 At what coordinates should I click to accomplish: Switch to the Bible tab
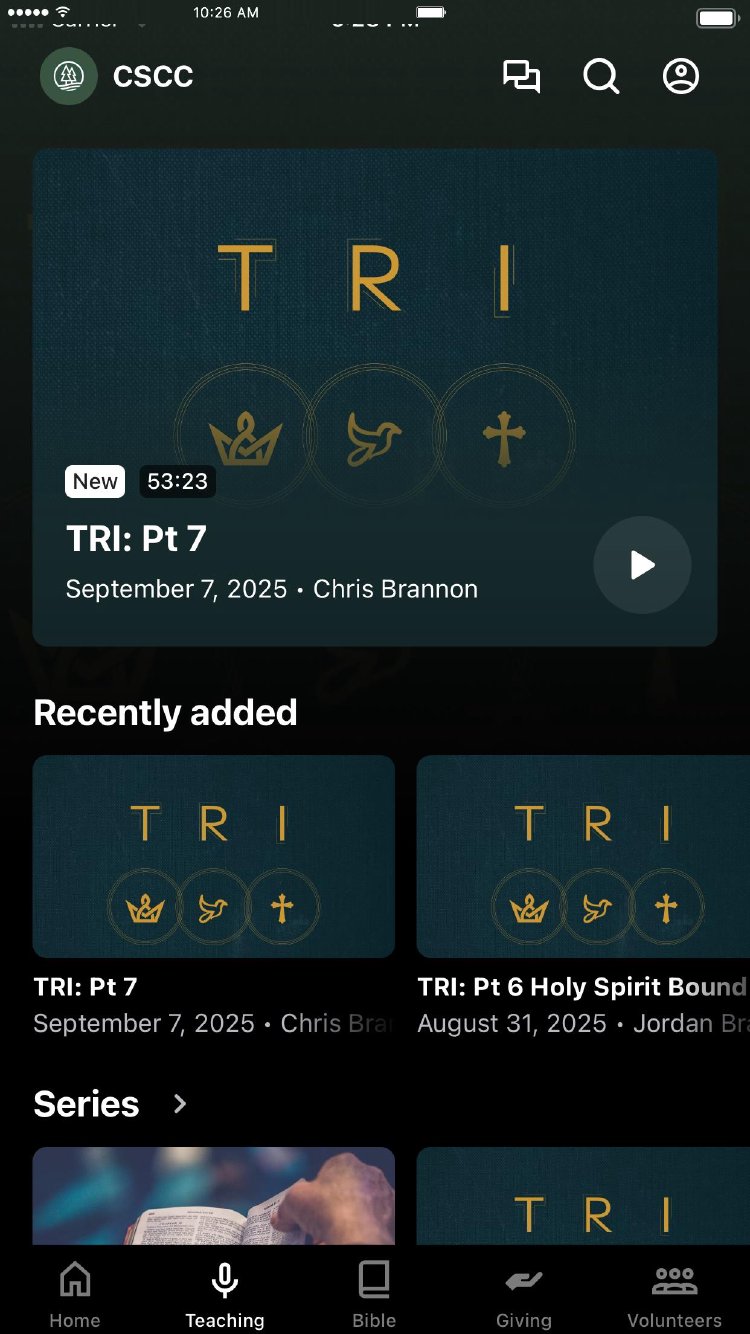coord(374,1294)
